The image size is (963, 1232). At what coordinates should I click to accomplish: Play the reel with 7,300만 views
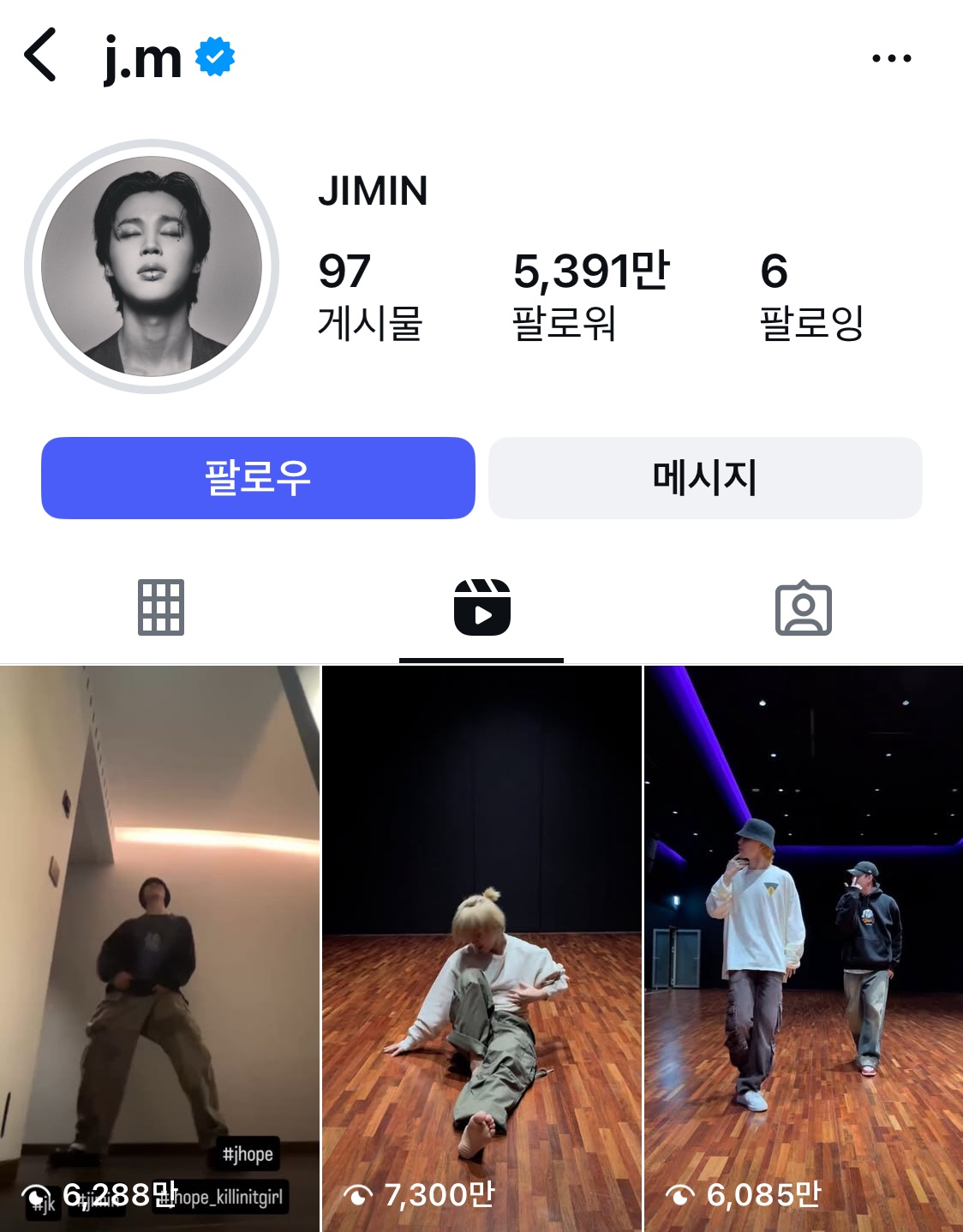coord(481,942)
